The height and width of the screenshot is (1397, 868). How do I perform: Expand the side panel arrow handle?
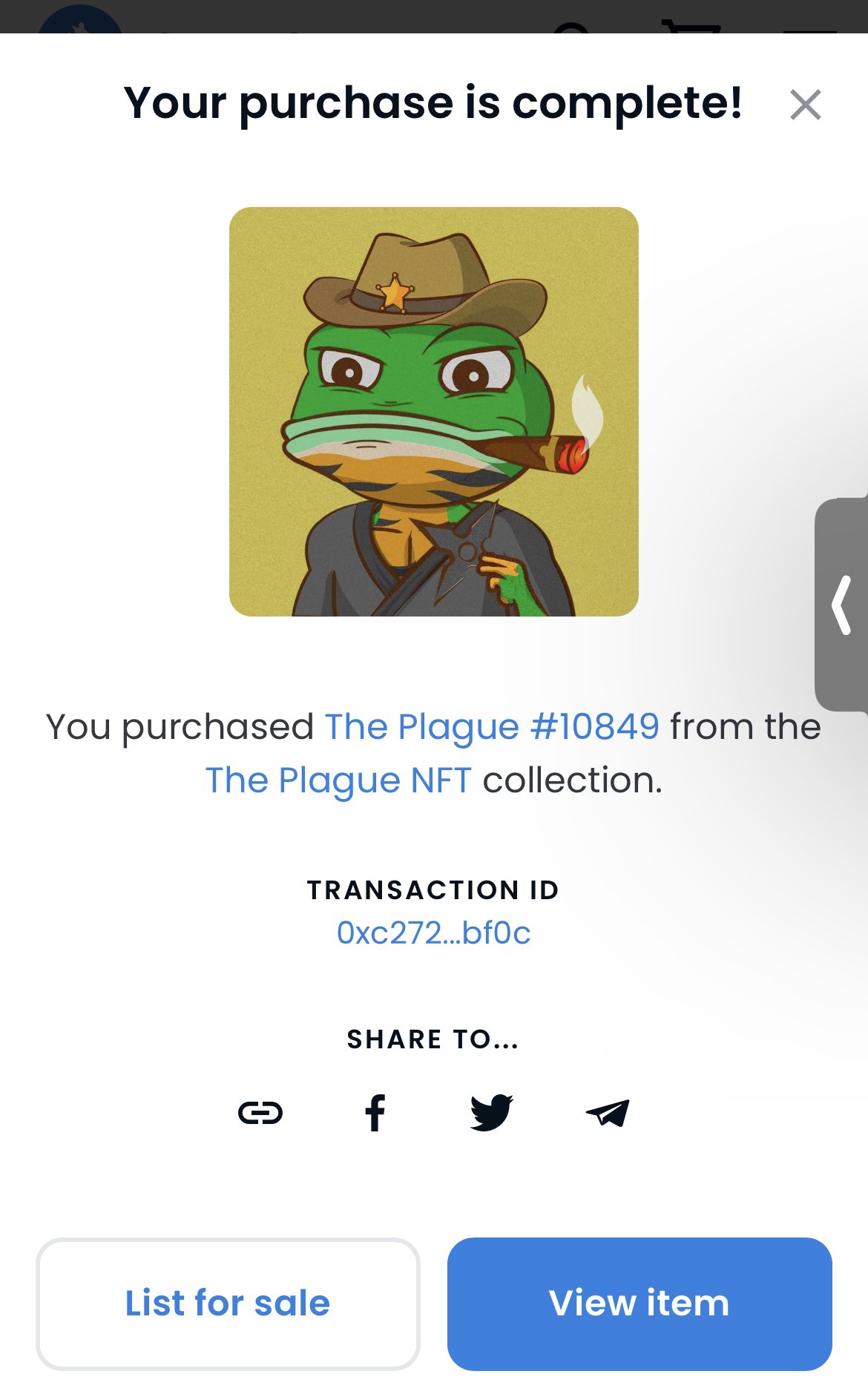tap(842, 605)
